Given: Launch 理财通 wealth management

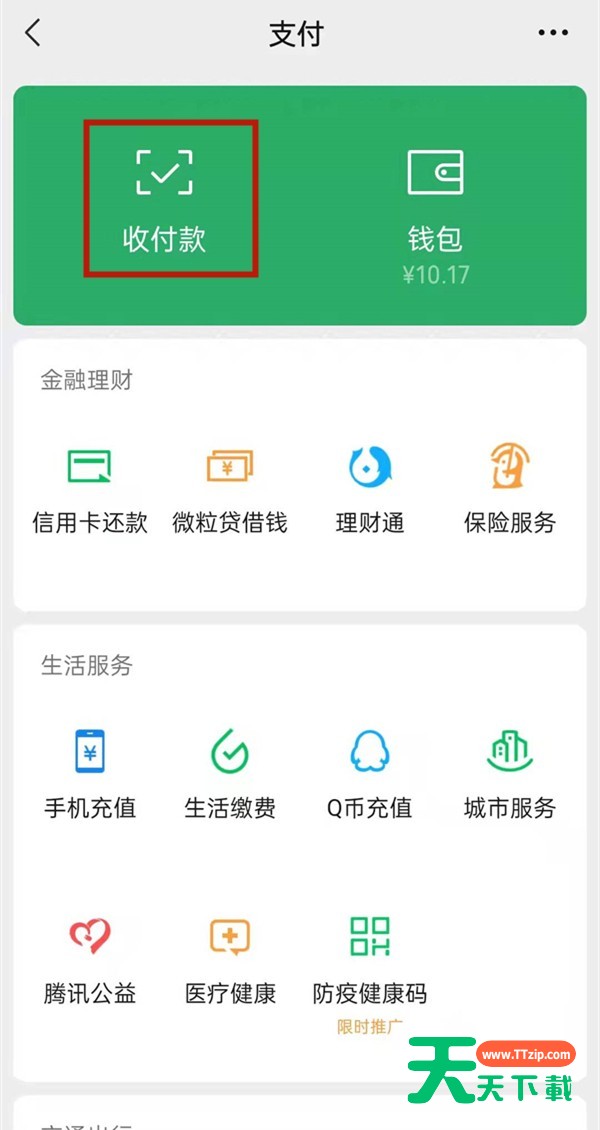Looking at the screenshot, I should tap(370, 490).
